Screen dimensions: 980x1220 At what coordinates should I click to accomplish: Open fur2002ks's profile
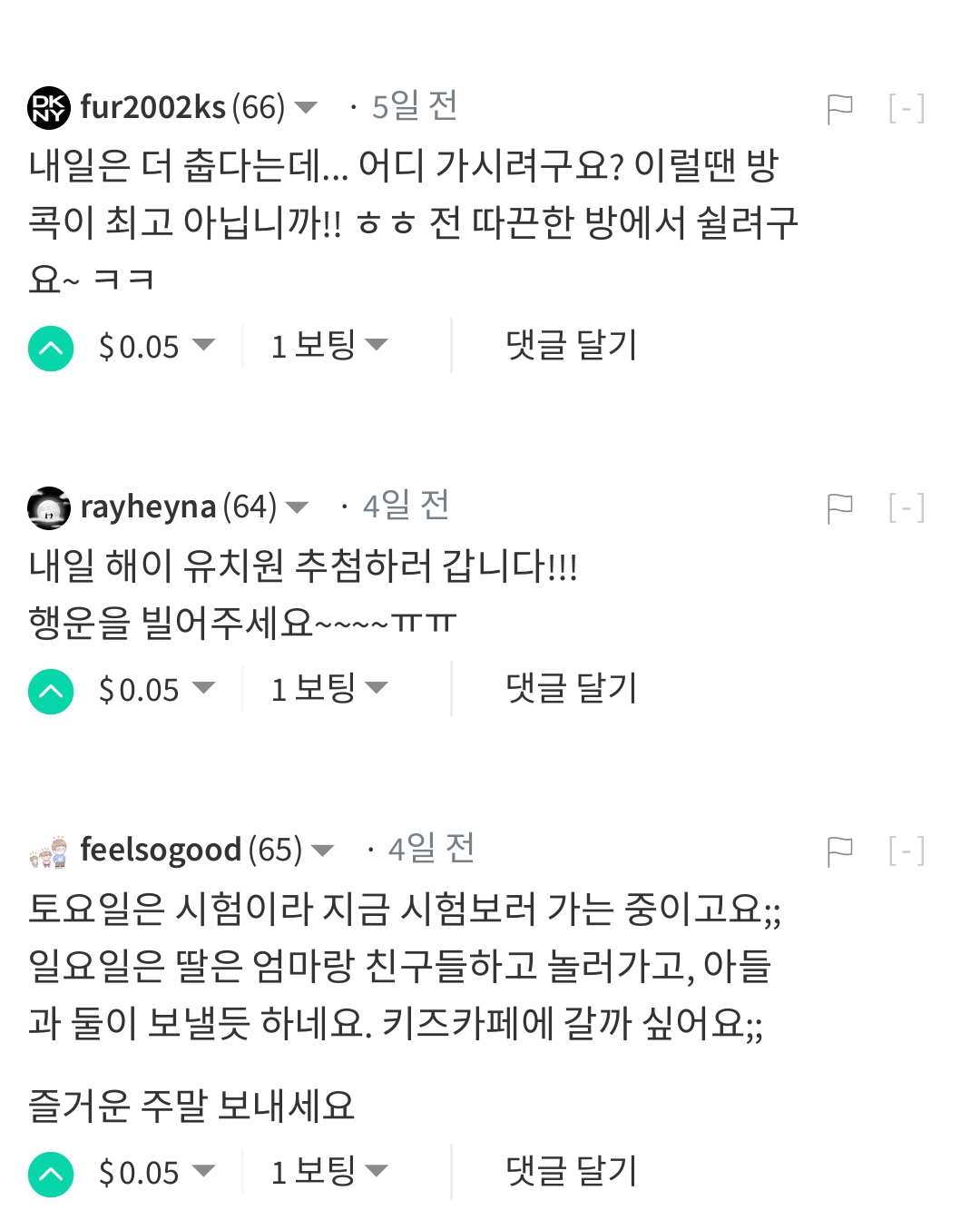click(152, 107)
